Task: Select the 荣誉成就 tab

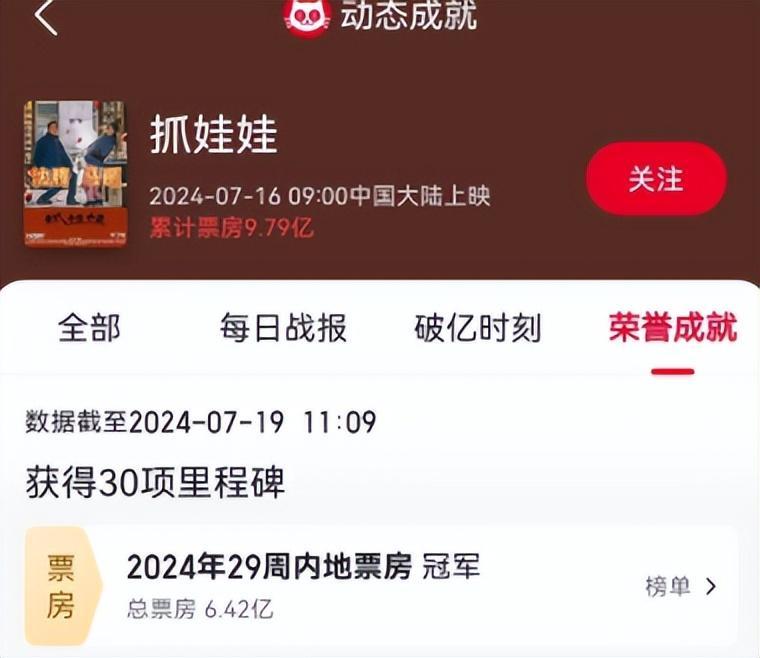Action: pyautogui.click(x=672, y=329)
